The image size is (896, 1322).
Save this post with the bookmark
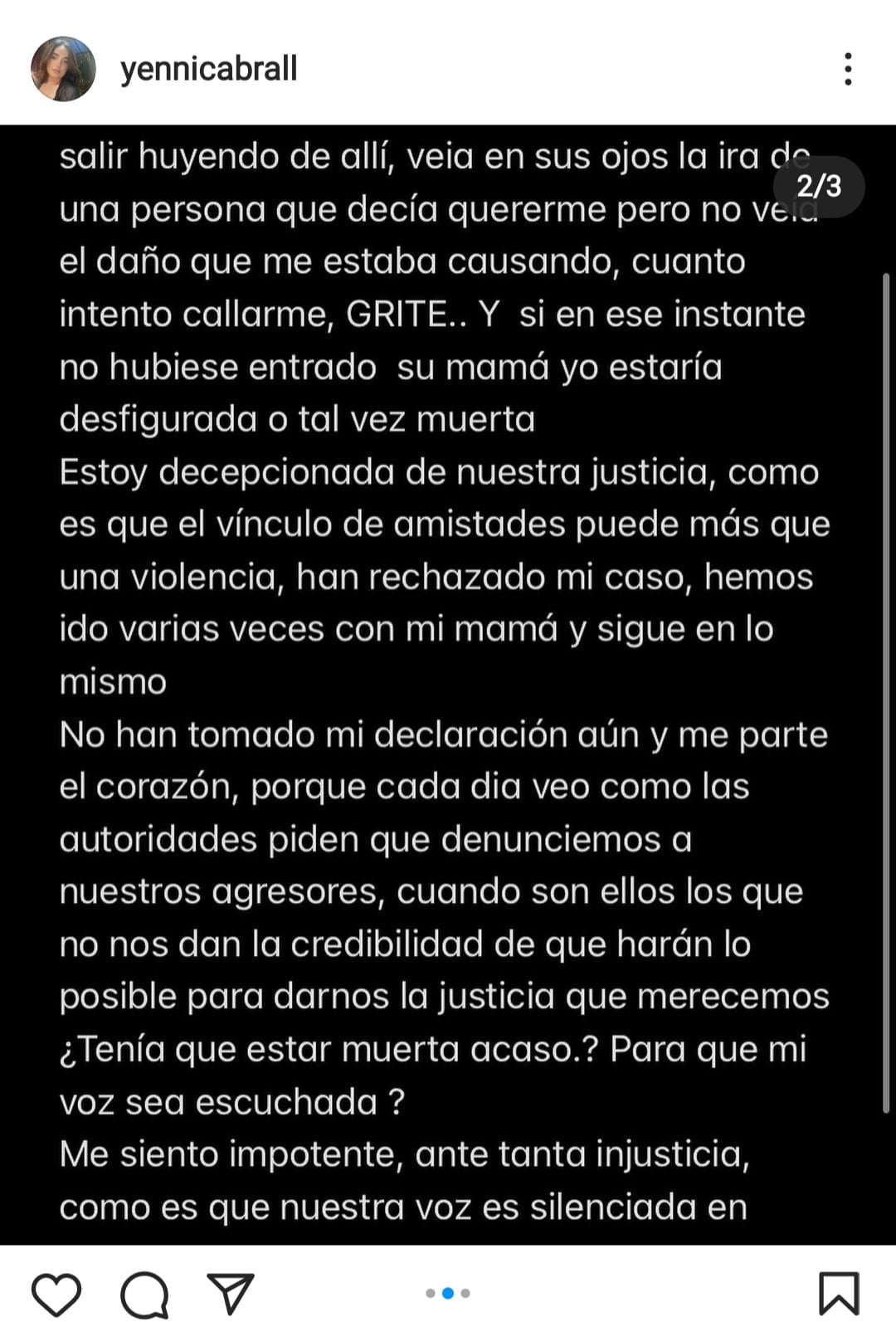click(838, 1293)
